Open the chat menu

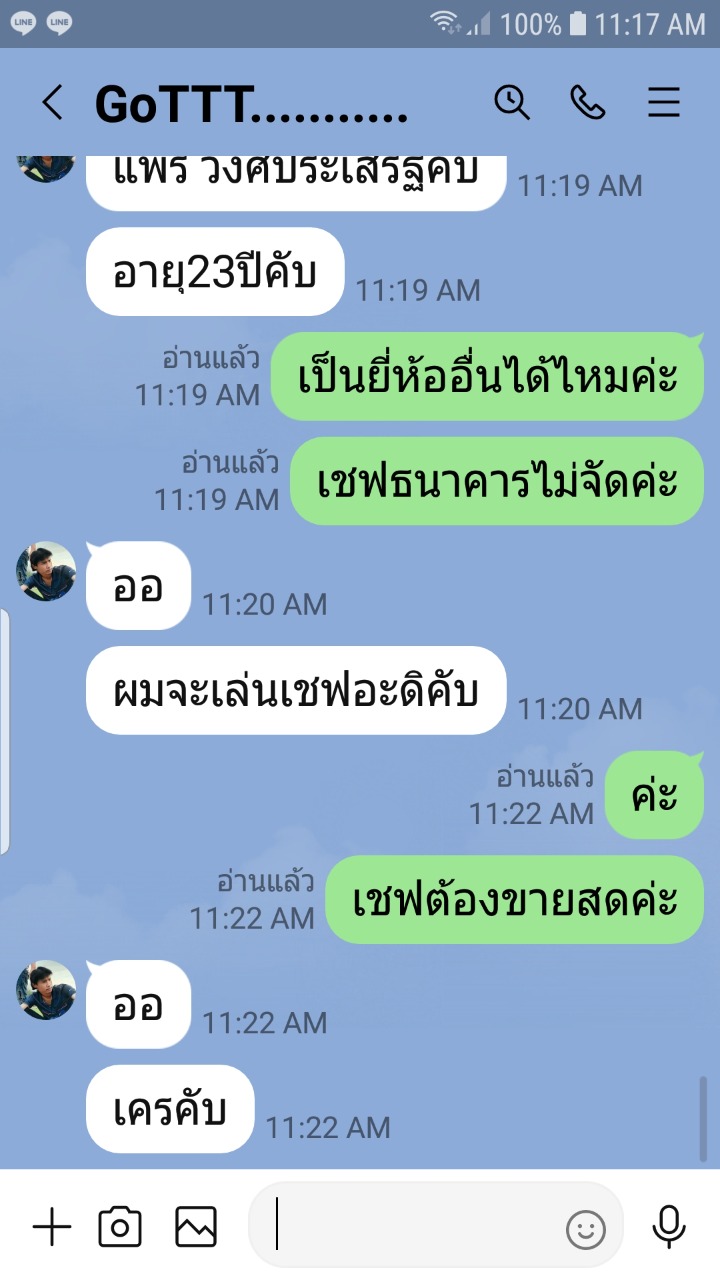pyautogui.click(x=664, y=102)
